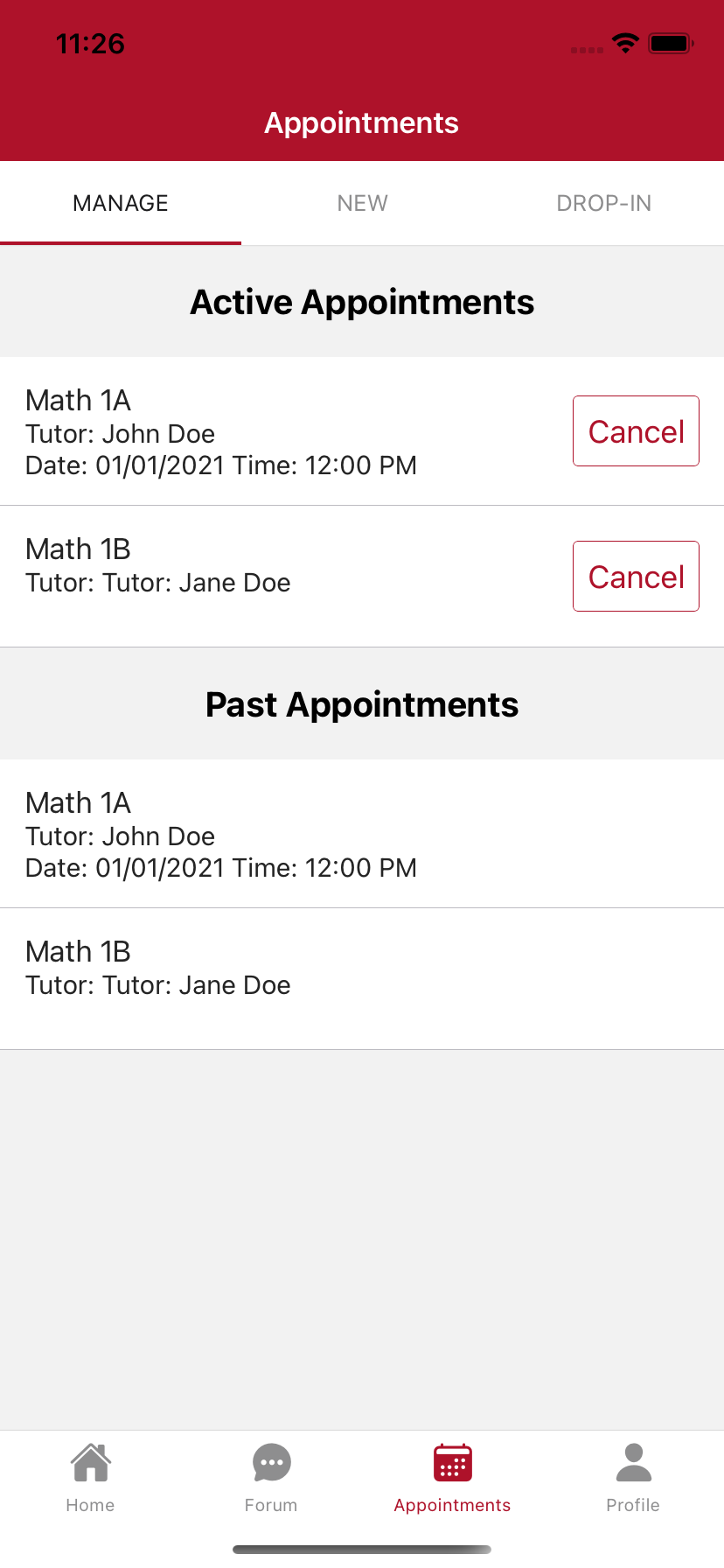
Task: Cancel the active Math 1A appointment
Action: click(636, 431)
